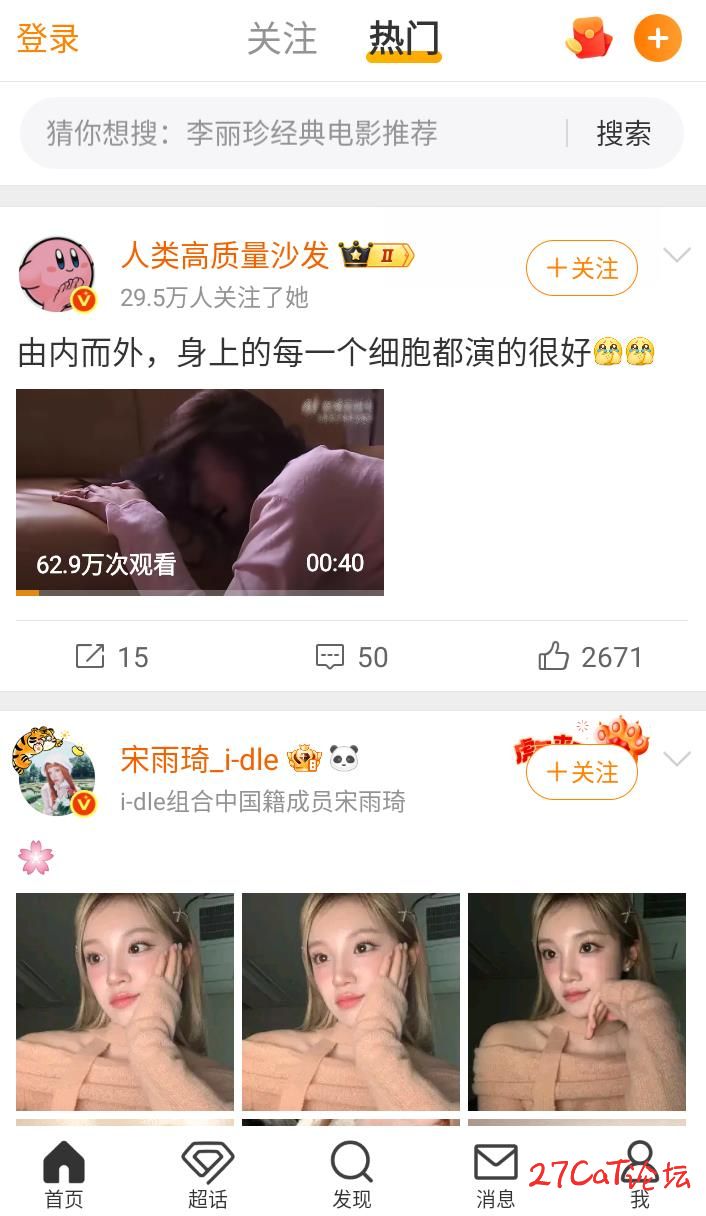The height and width of the screenshot is (1216, 706).
Task: Open the 消息 messages tab
Action: coord(495,1175)
